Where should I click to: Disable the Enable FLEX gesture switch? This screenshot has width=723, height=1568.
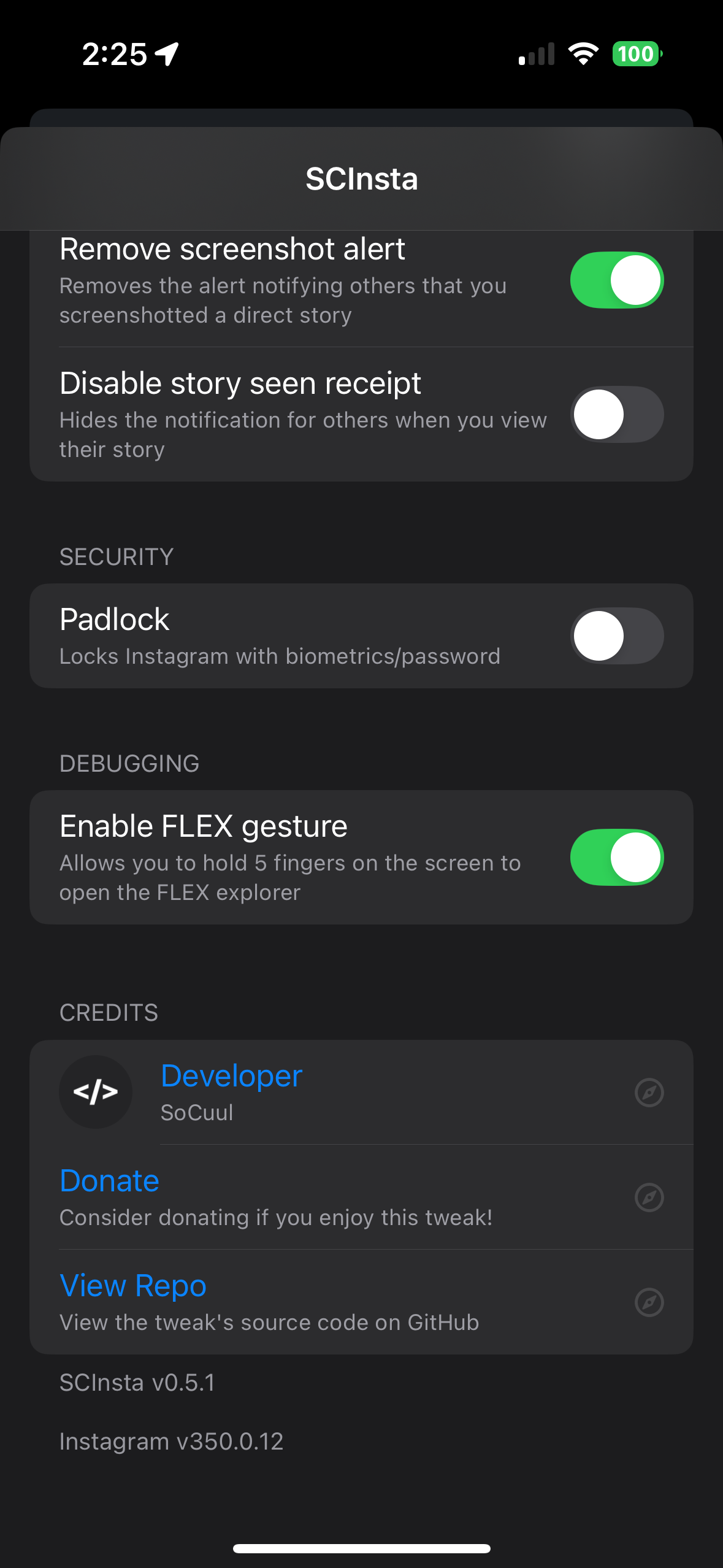pos(616,858)
